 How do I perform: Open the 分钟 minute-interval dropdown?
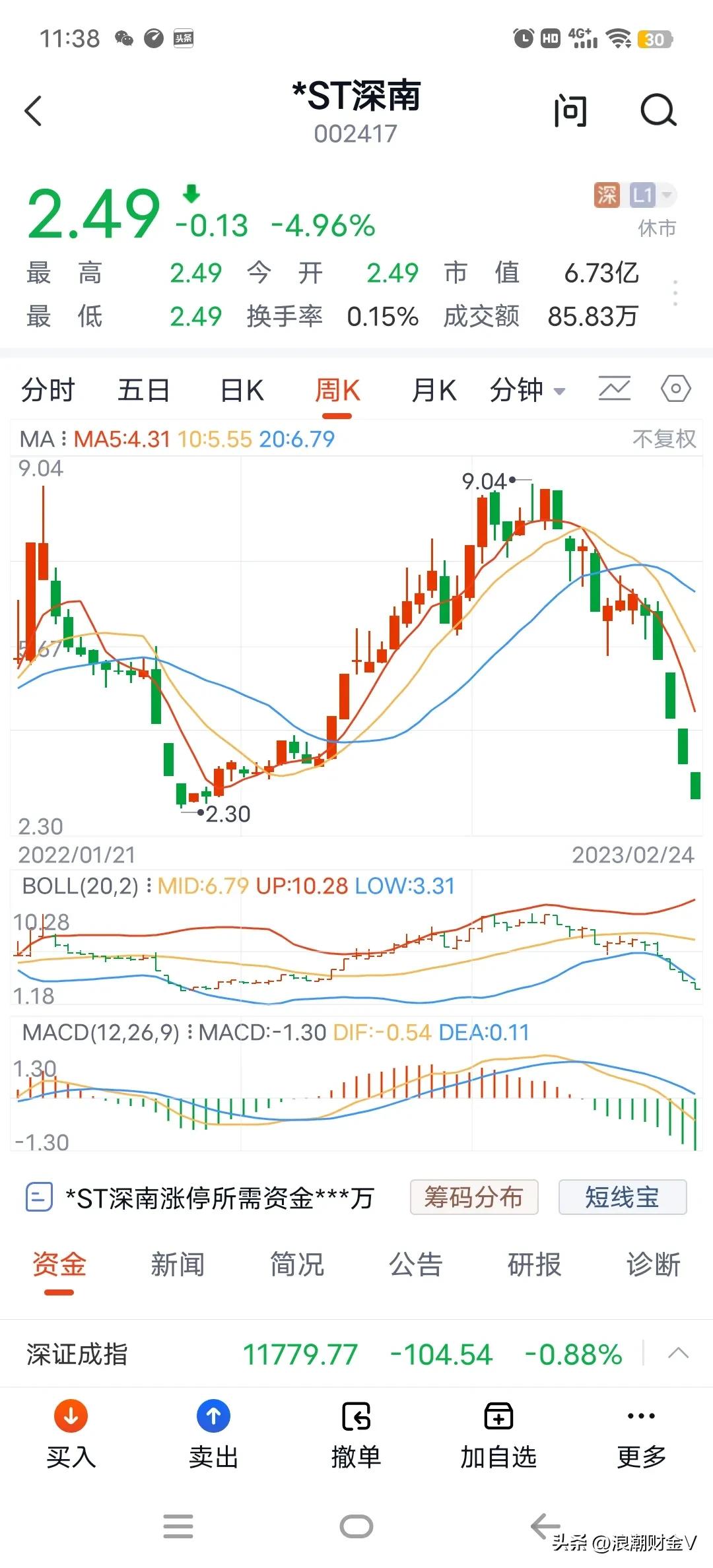pos(526,389)
